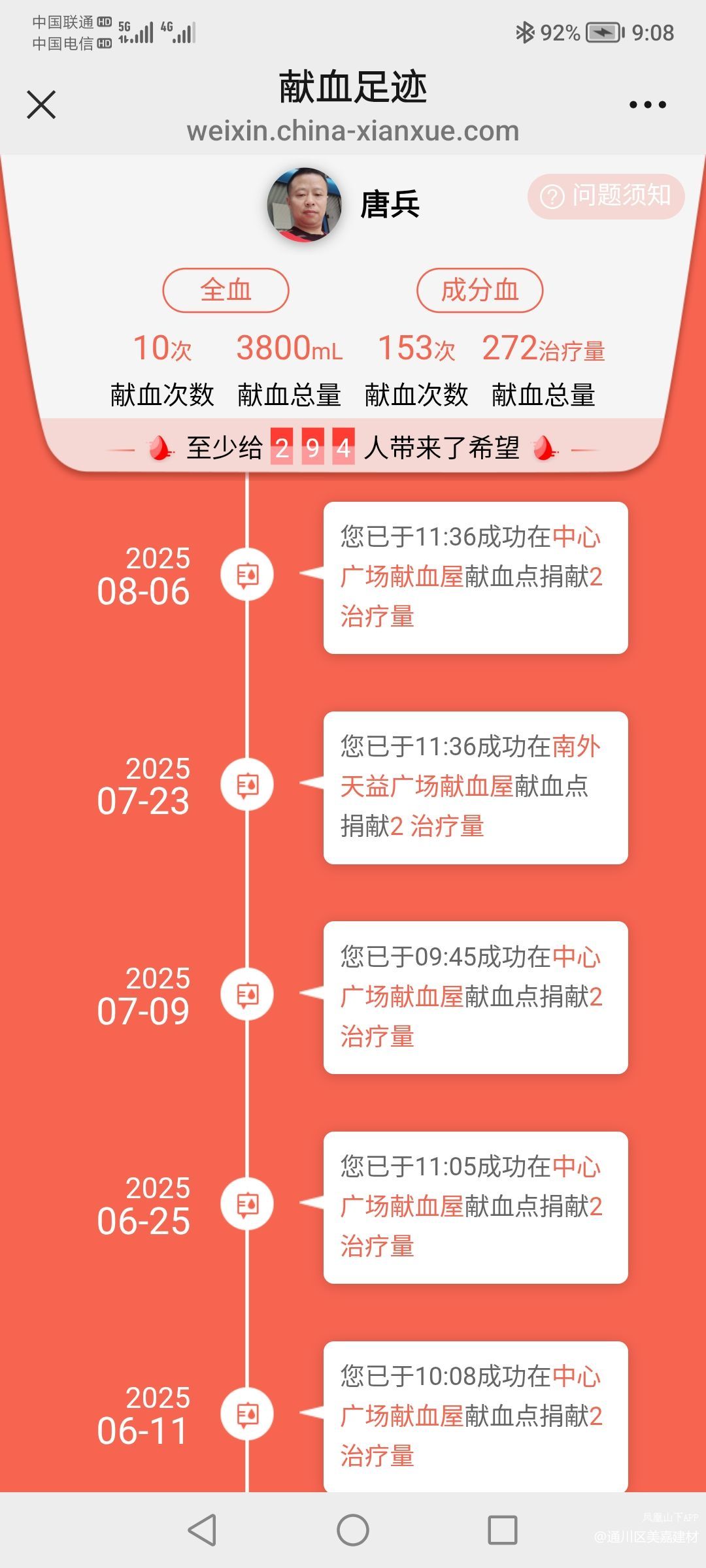
Task: Open the three-dot overflow menu
Action: point(647,105)
